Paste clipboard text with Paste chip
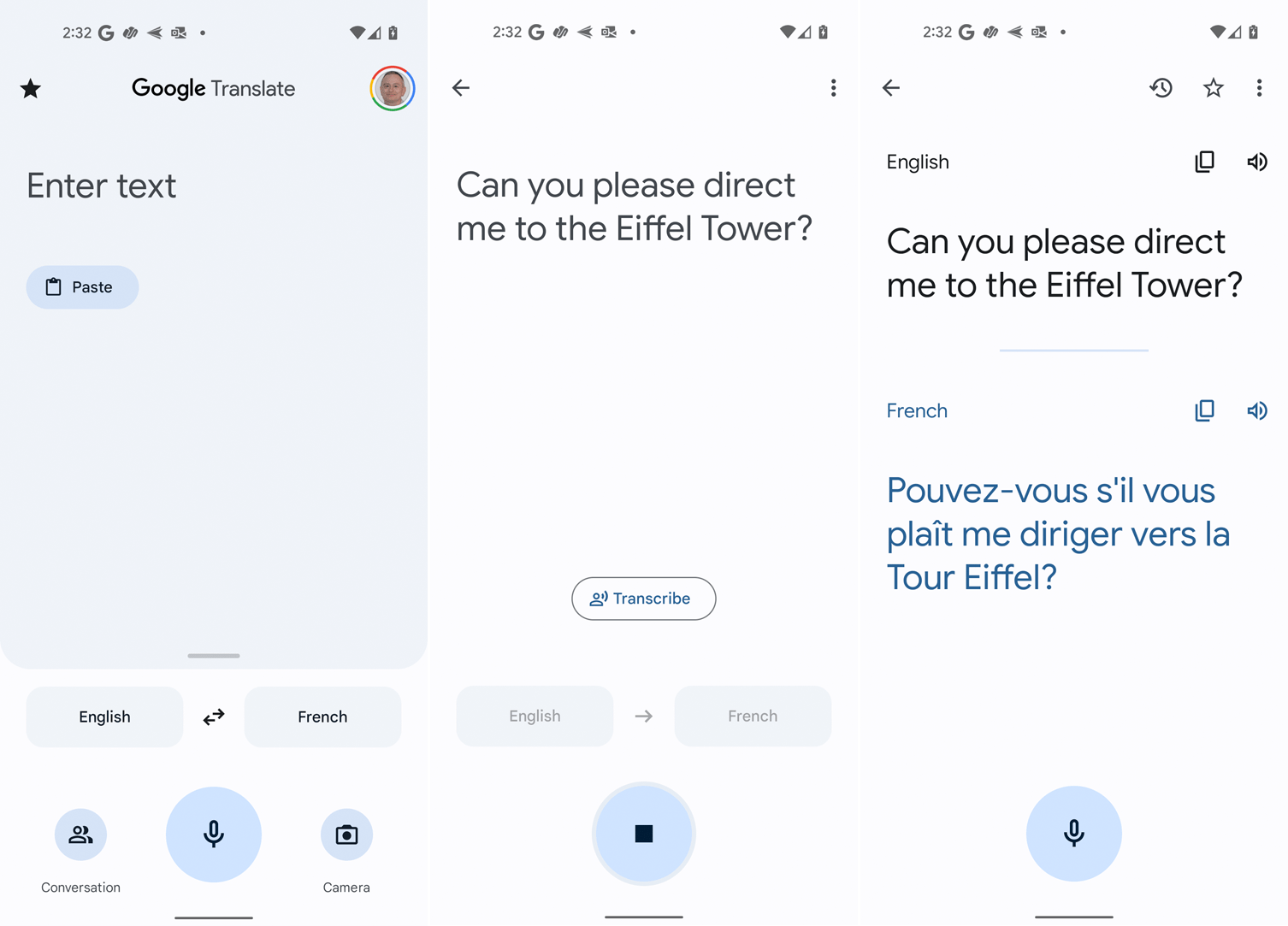 tap(82, 287)
